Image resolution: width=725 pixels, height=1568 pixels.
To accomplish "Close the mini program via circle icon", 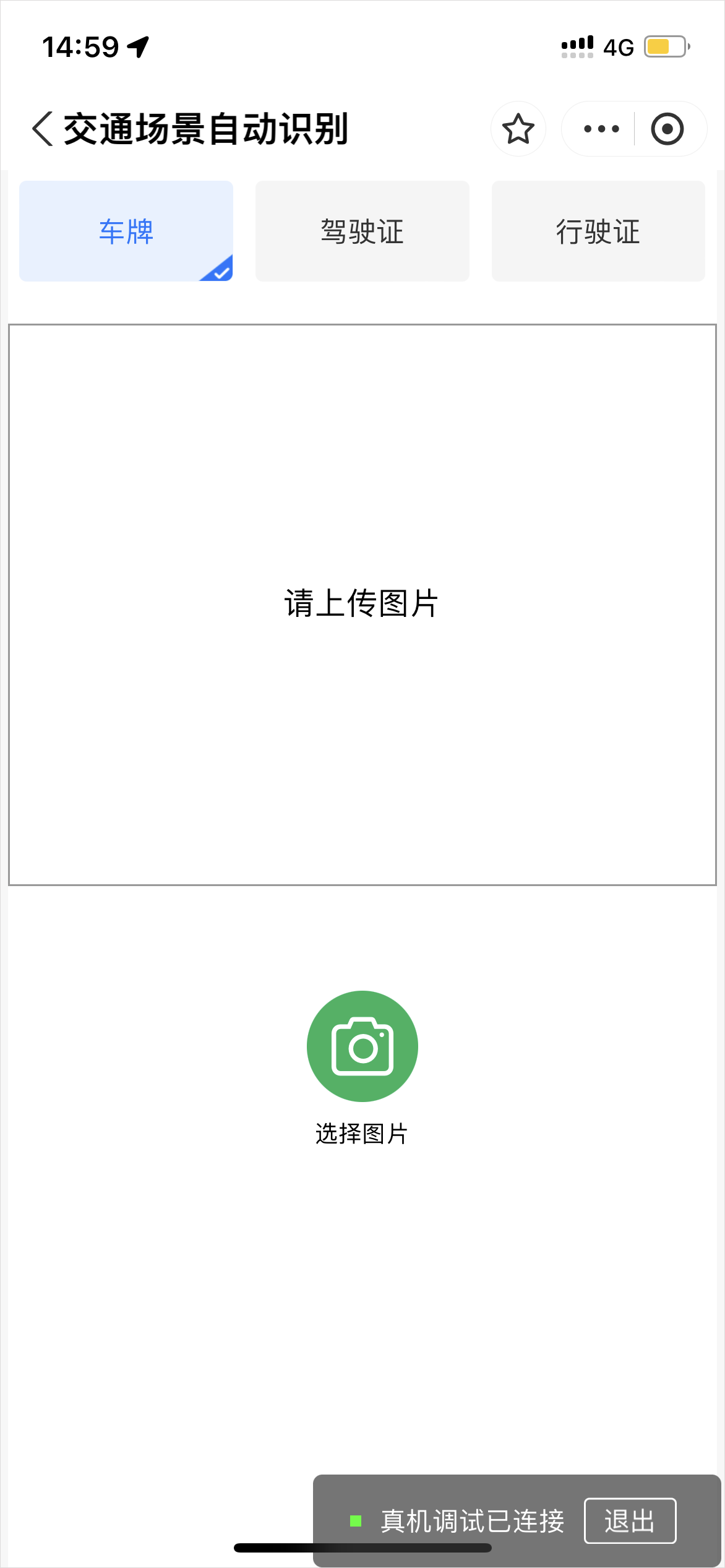I will point(667,129).
